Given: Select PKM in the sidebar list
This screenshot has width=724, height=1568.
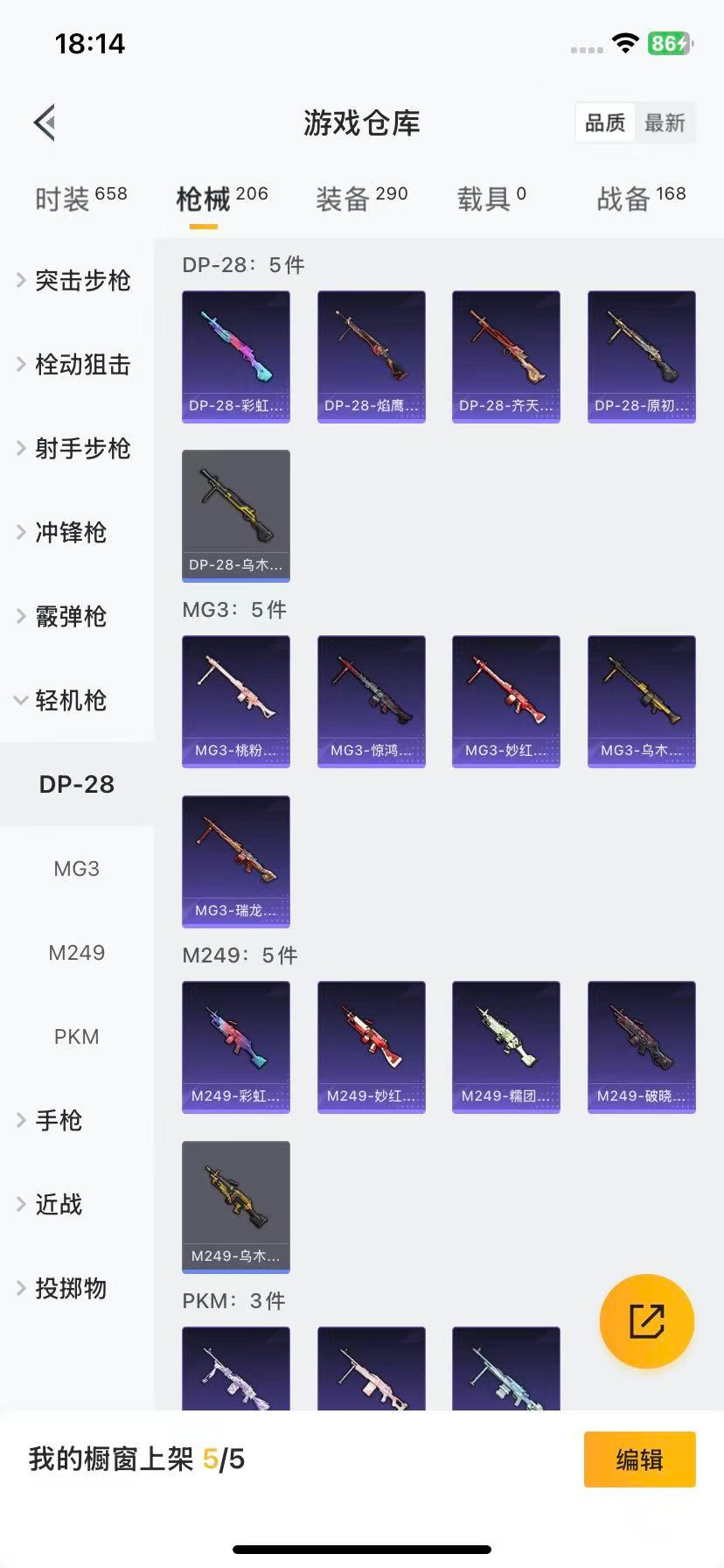Looking at the screenshot, I should pos(76,1036).
